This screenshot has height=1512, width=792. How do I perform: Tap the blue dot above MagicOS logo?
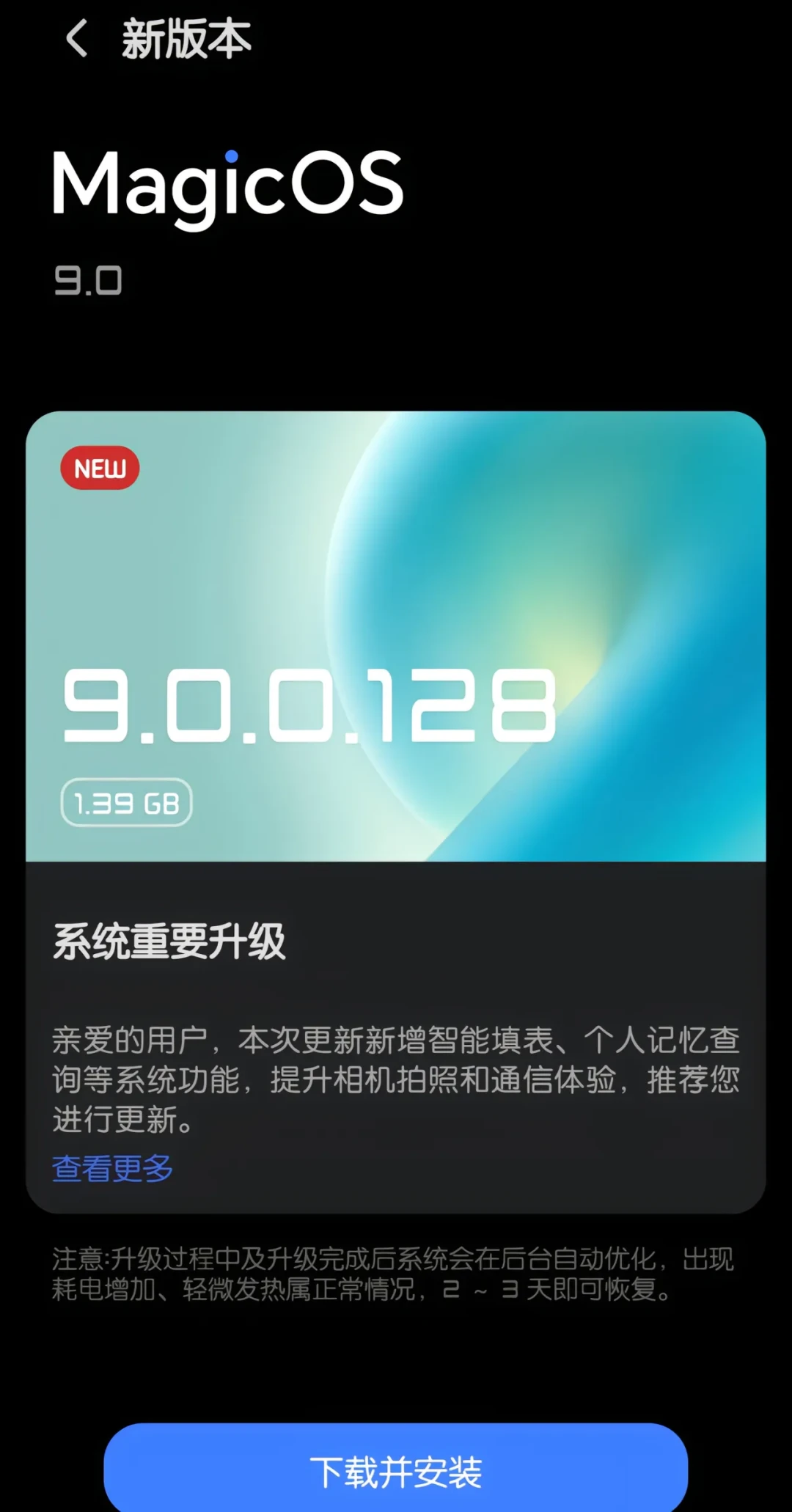click(232, 155)
